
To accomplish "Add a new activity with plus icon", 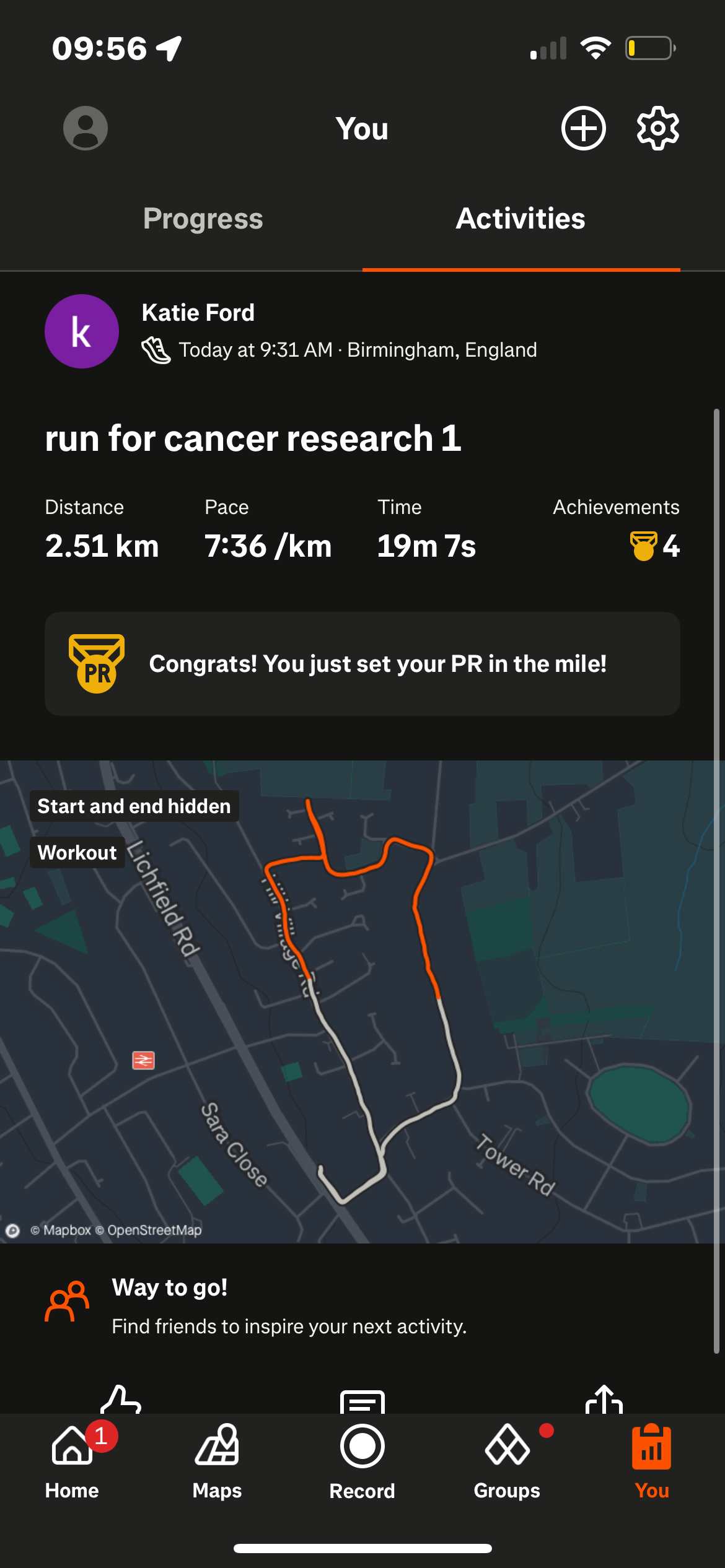I will coord(583,128).
